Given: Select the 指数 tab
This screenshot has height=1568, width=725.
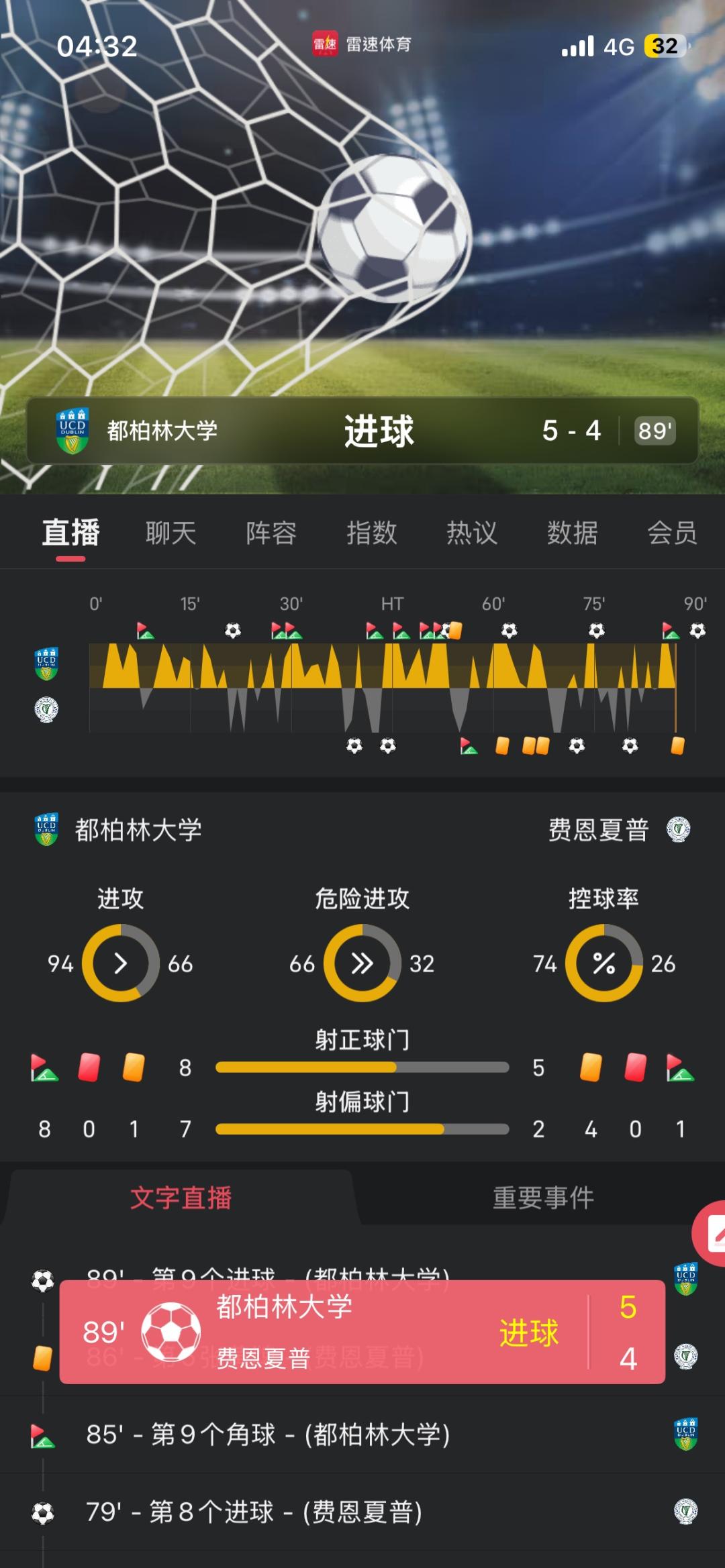Looking at the screenshot, I should point(372,533).
